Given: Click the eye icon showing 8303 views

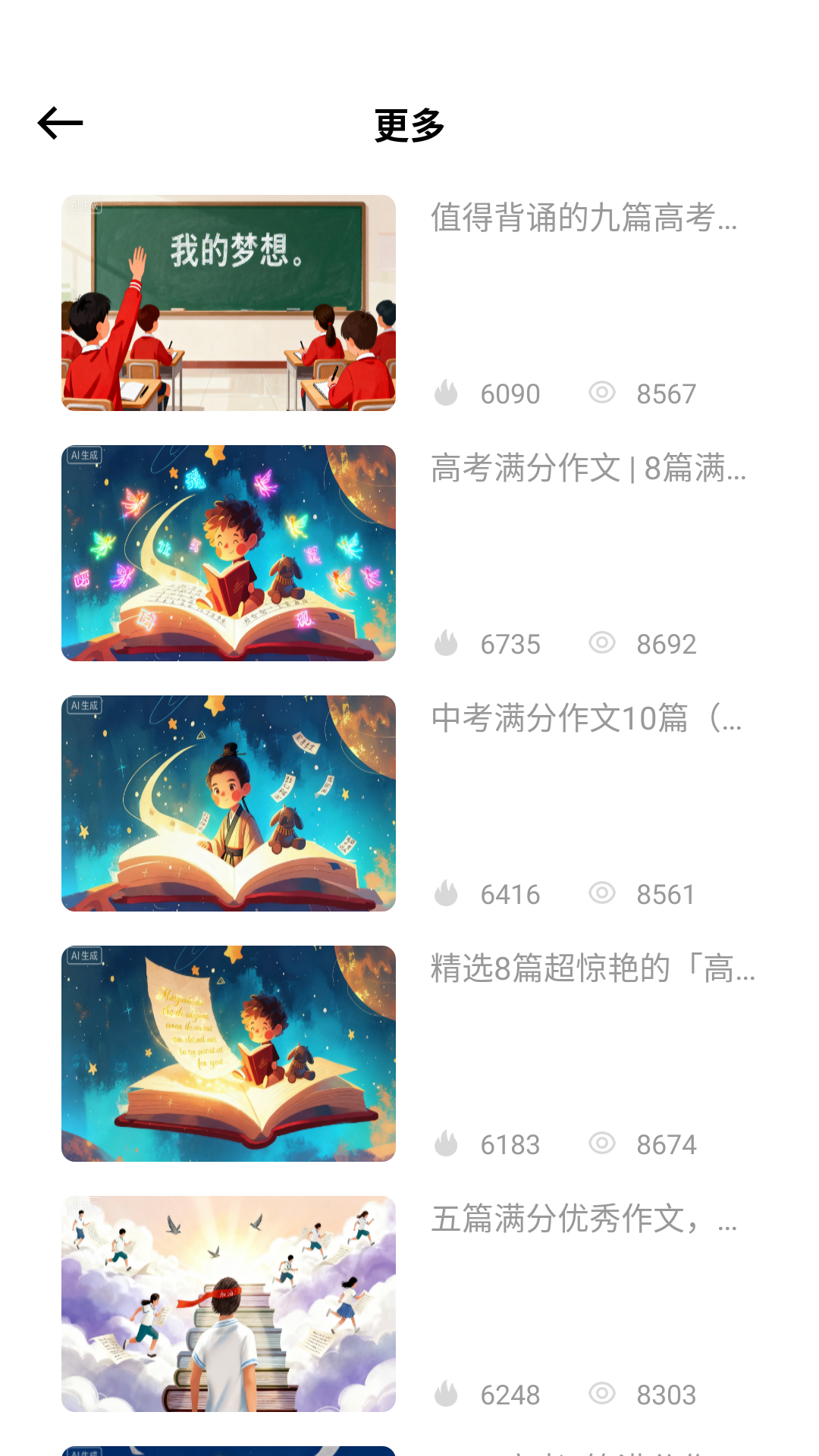Looking at the screenshot, I should click(604, 1394).
